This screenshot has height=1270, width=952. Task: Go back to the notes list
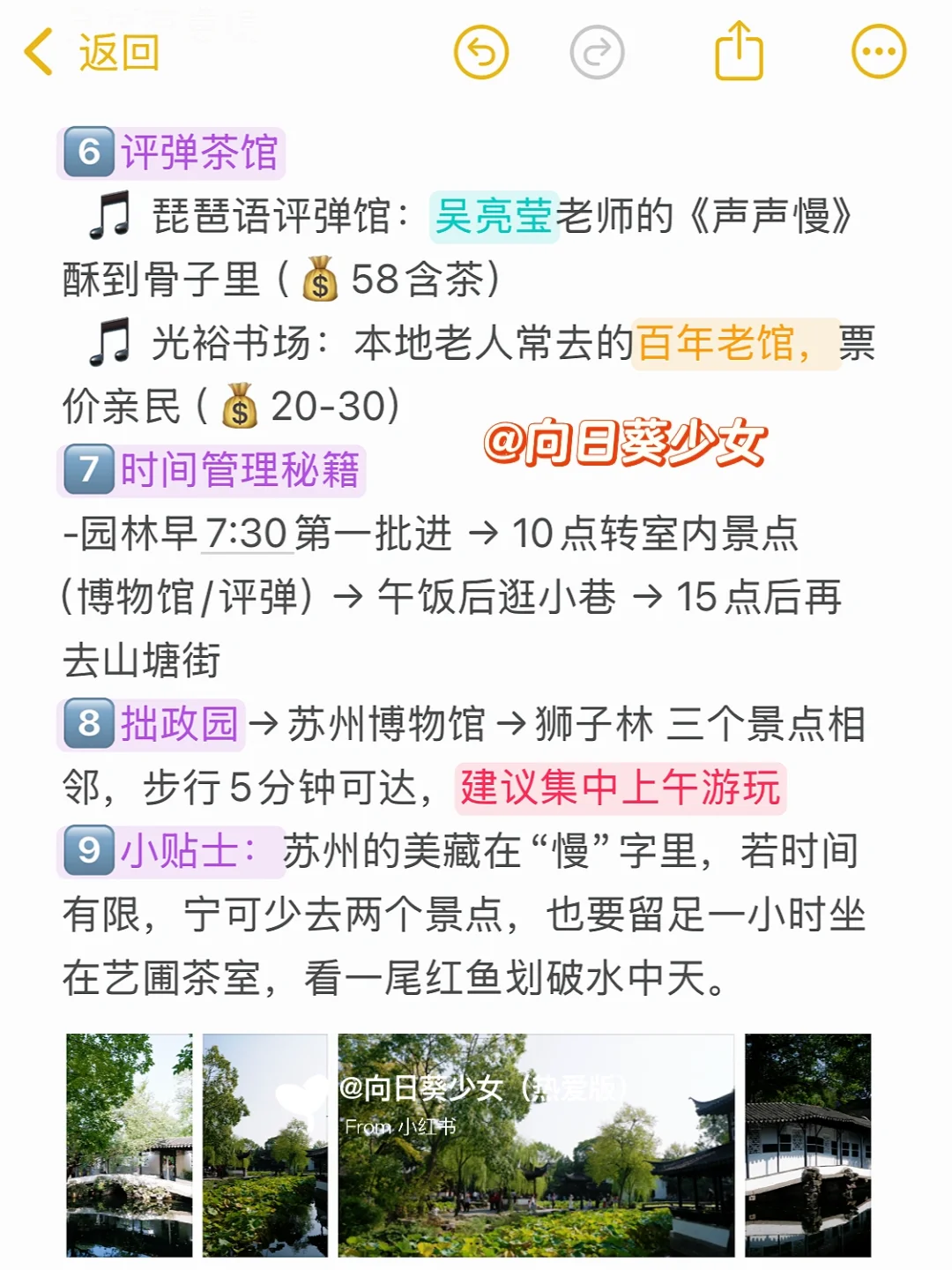pos(93,52)
